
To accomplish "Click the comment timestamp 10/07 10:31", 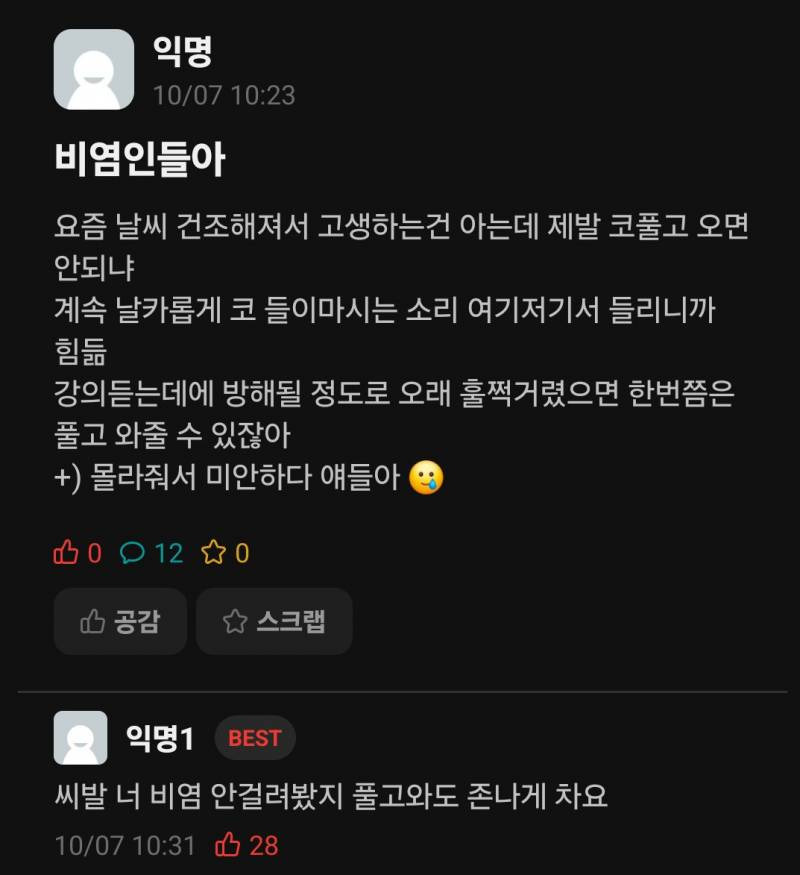I will (124, 844).
